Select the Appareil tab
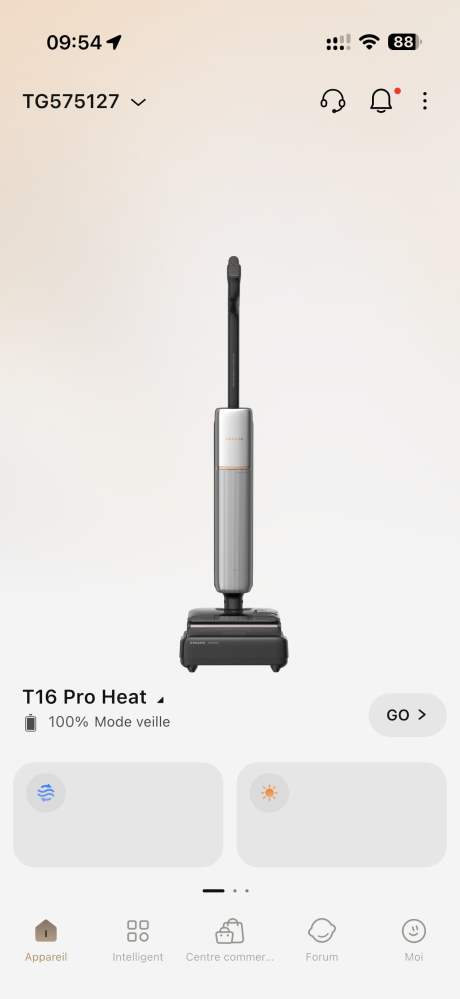Screen dimensions: 460x999 pos(46,940)
